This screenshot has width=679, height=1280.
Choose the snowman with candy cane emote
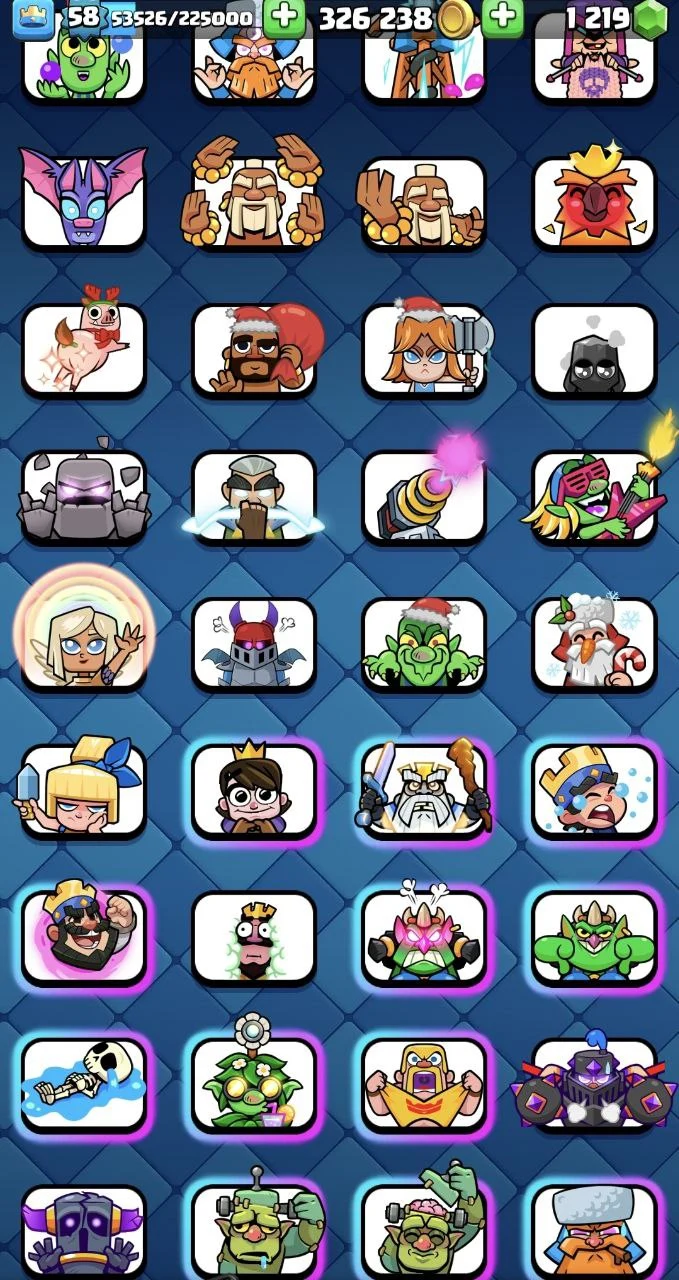(x=594, y=642)
